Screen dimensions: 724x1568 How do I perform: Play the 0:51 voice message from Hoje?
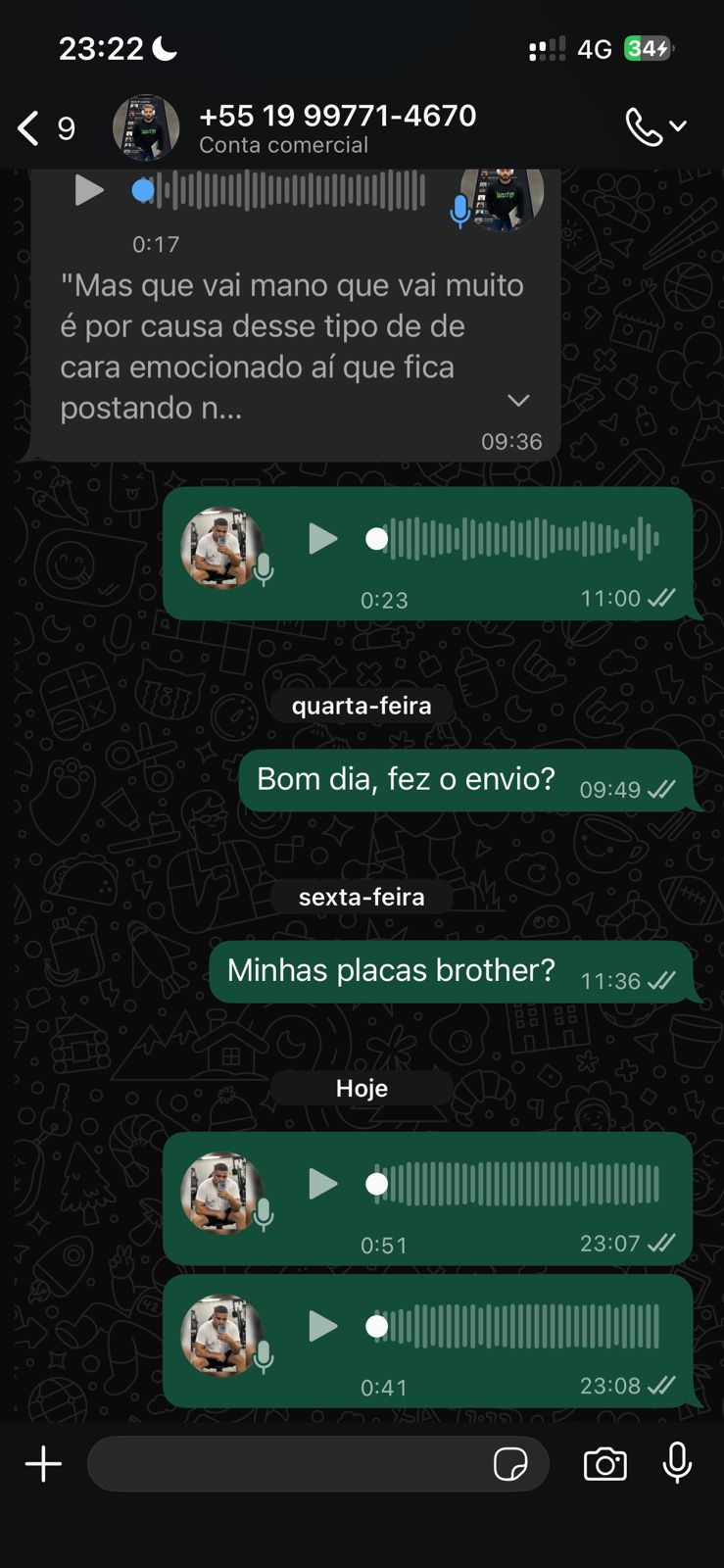[322, 1184]
